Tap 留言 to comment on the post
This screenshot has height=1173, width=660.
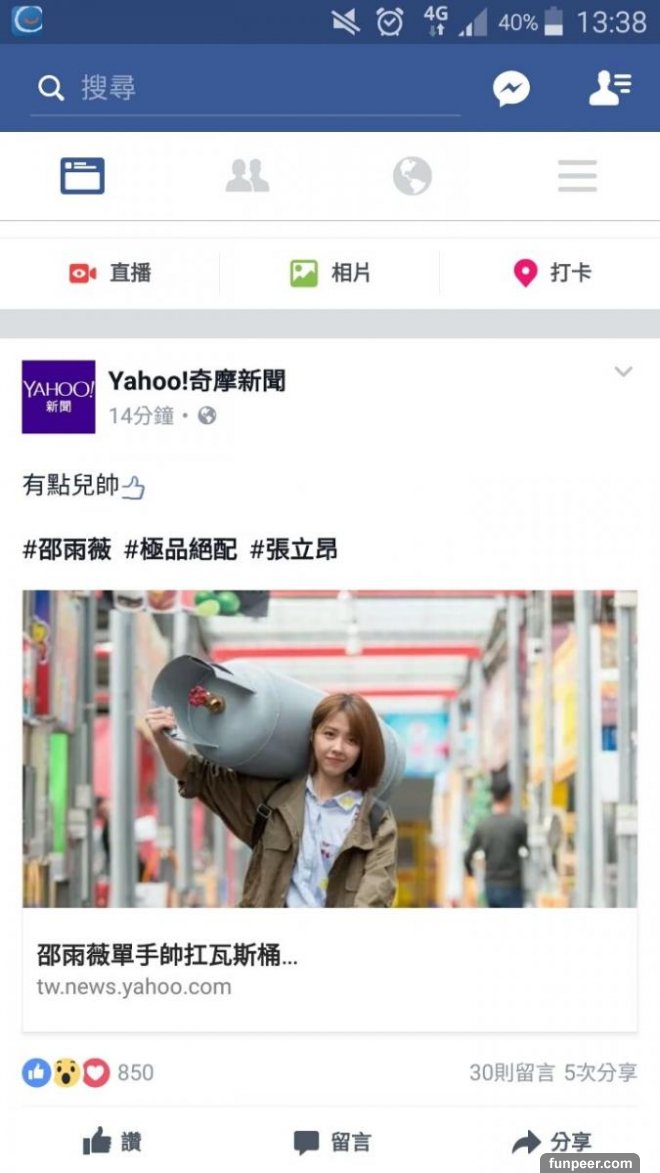332,1142
